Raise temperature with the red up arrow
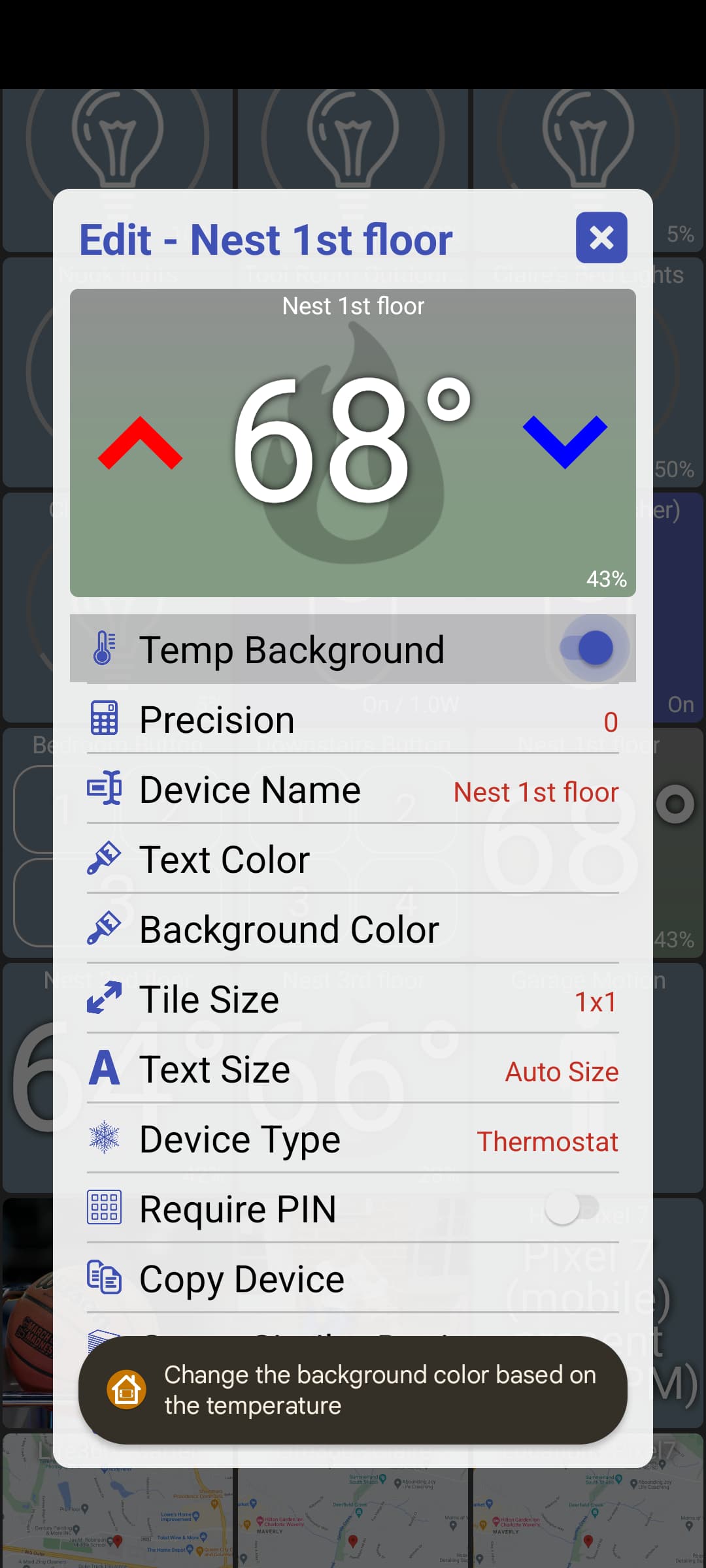 [x=140, y=444]
